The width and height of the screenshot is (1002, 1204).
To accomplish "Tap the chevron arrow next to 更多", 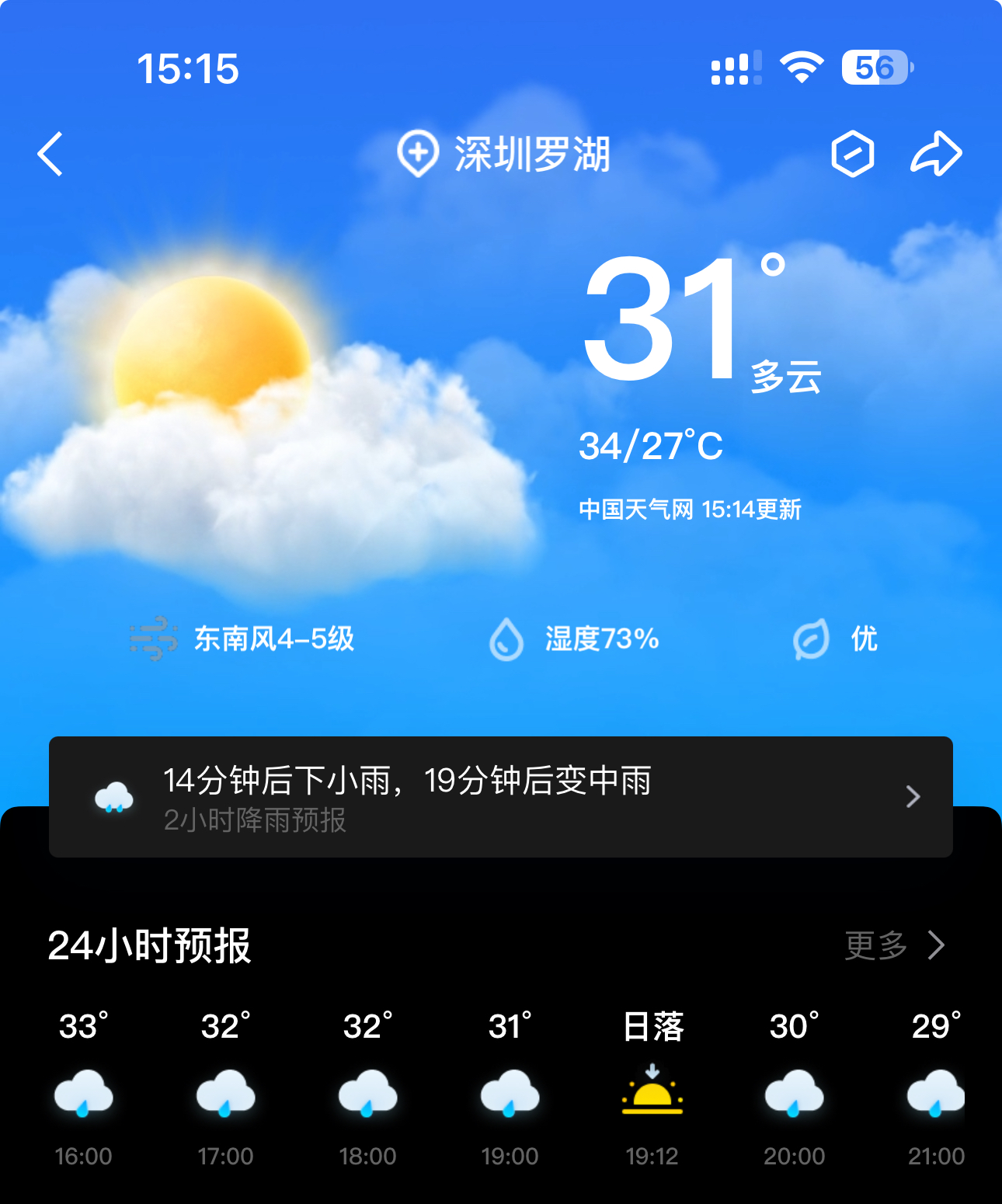I will coord(935,946).
